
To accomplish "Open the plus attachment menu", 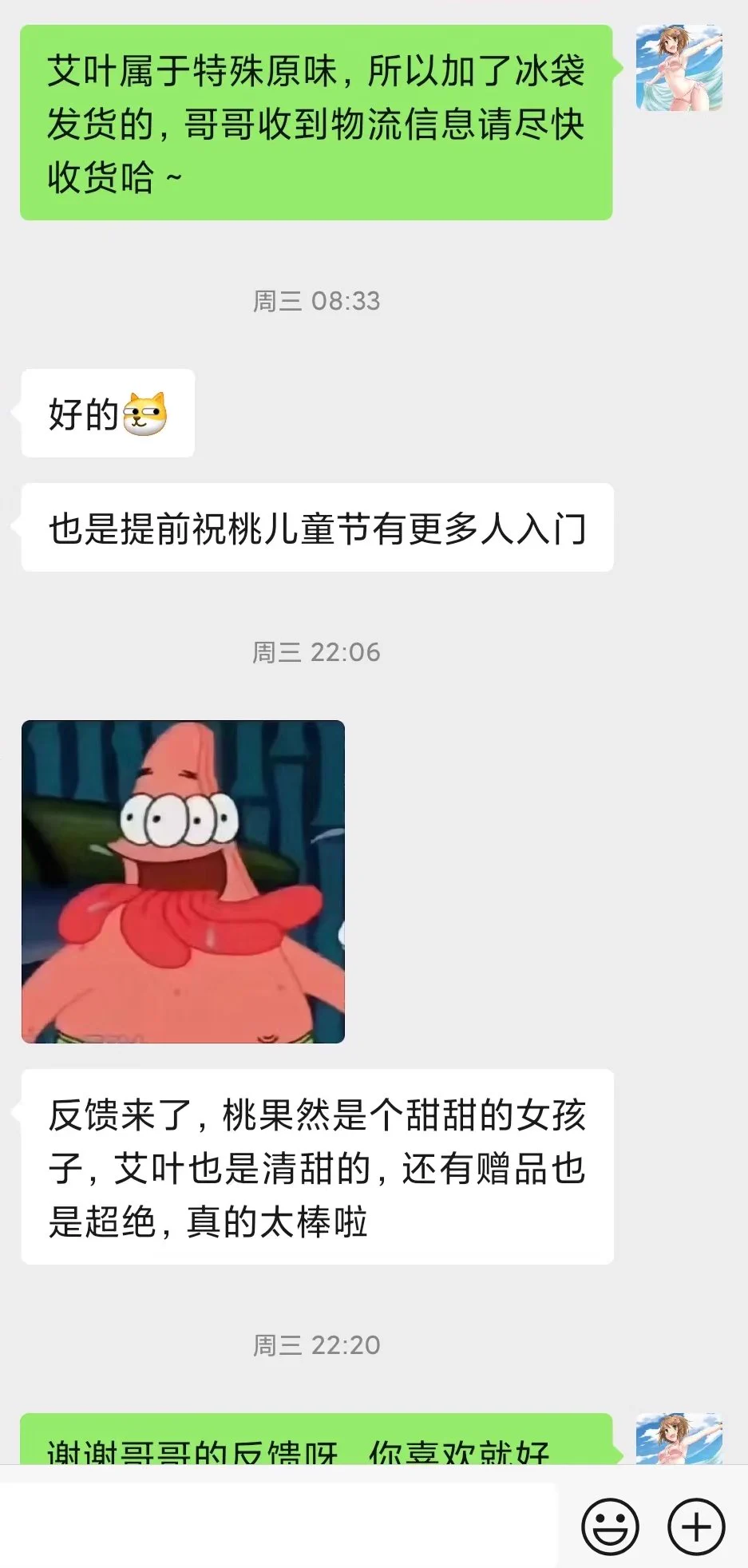I will (x=696, y=1527).
